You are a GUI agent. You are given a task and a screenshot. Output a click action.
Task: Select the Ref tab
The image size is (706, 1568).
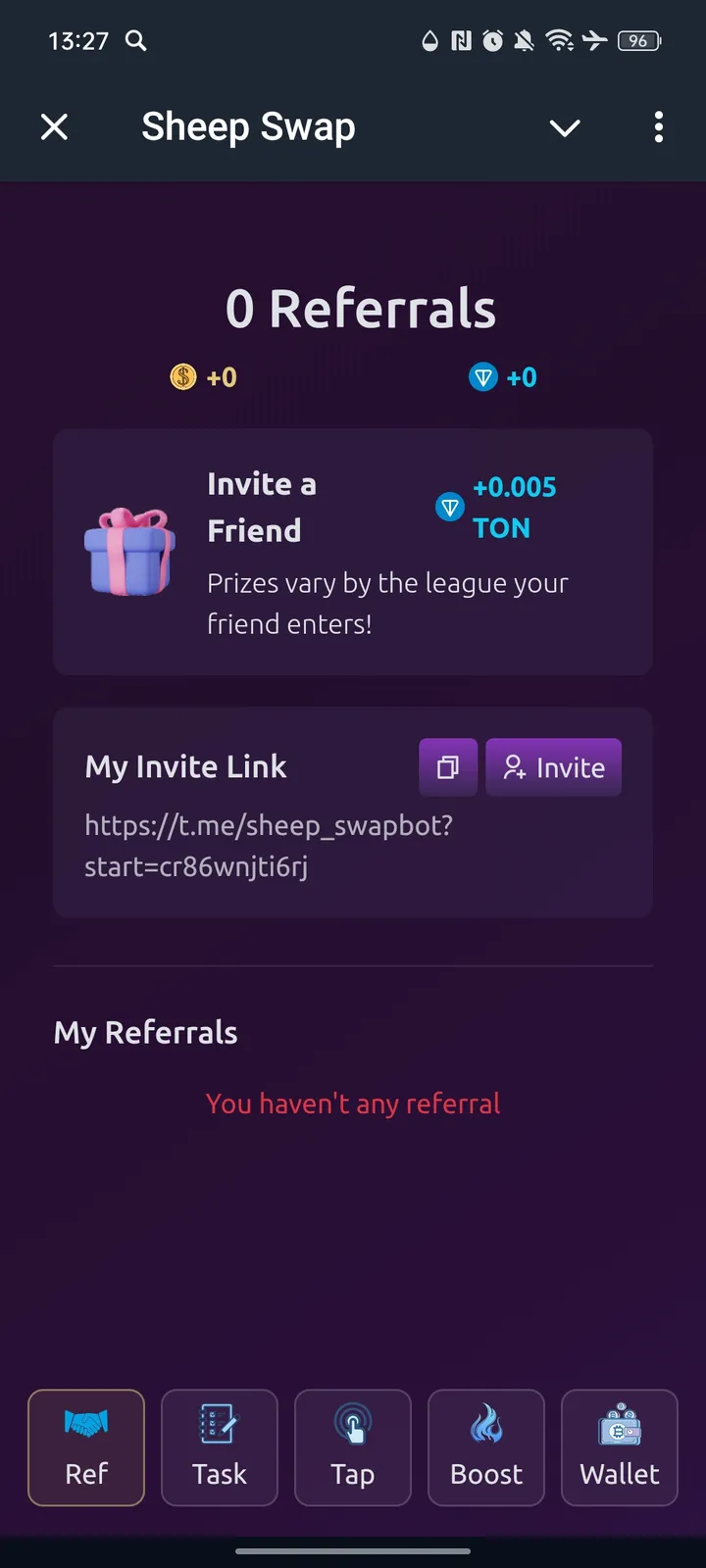86,1447
